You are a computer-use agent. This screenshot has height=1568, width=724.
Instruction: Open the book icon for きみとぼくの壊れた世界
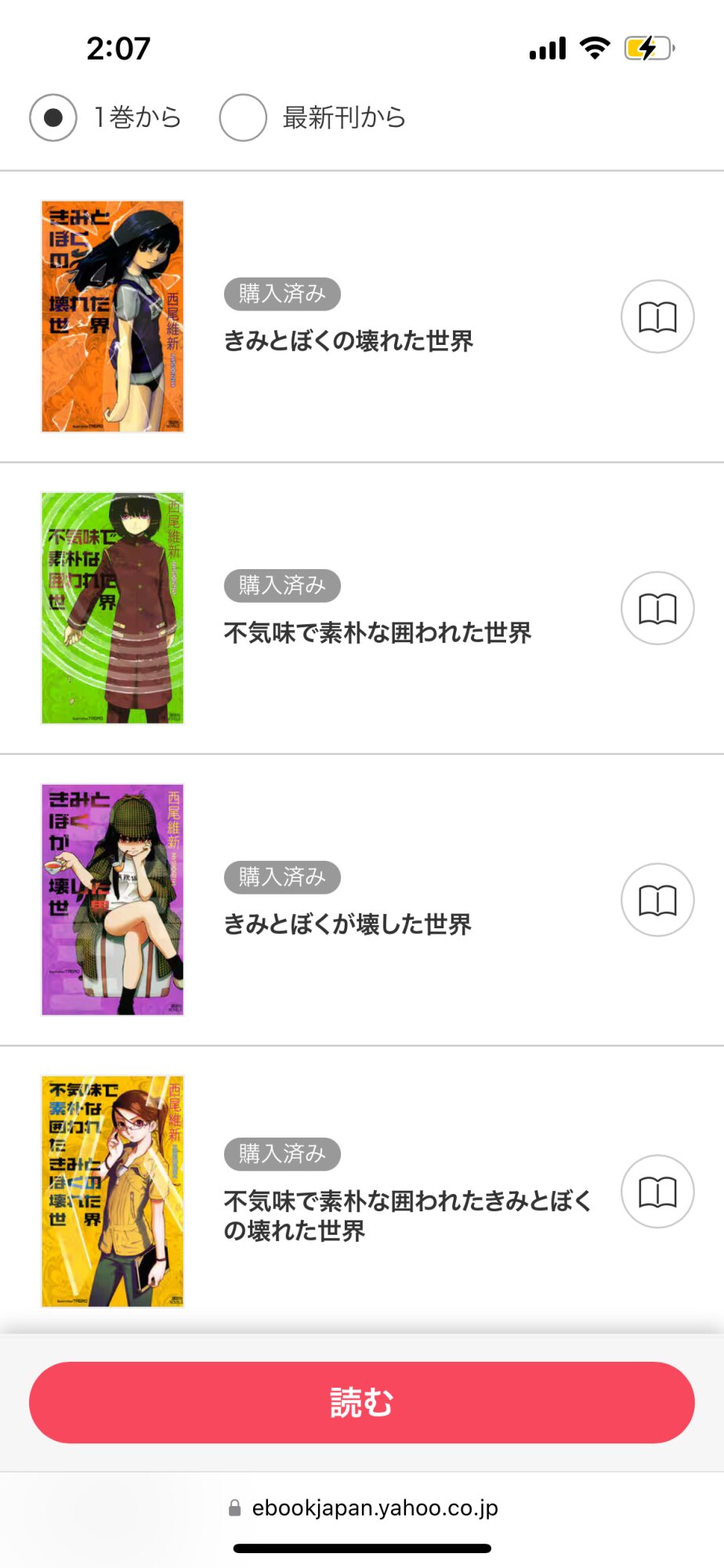(657, 317)
